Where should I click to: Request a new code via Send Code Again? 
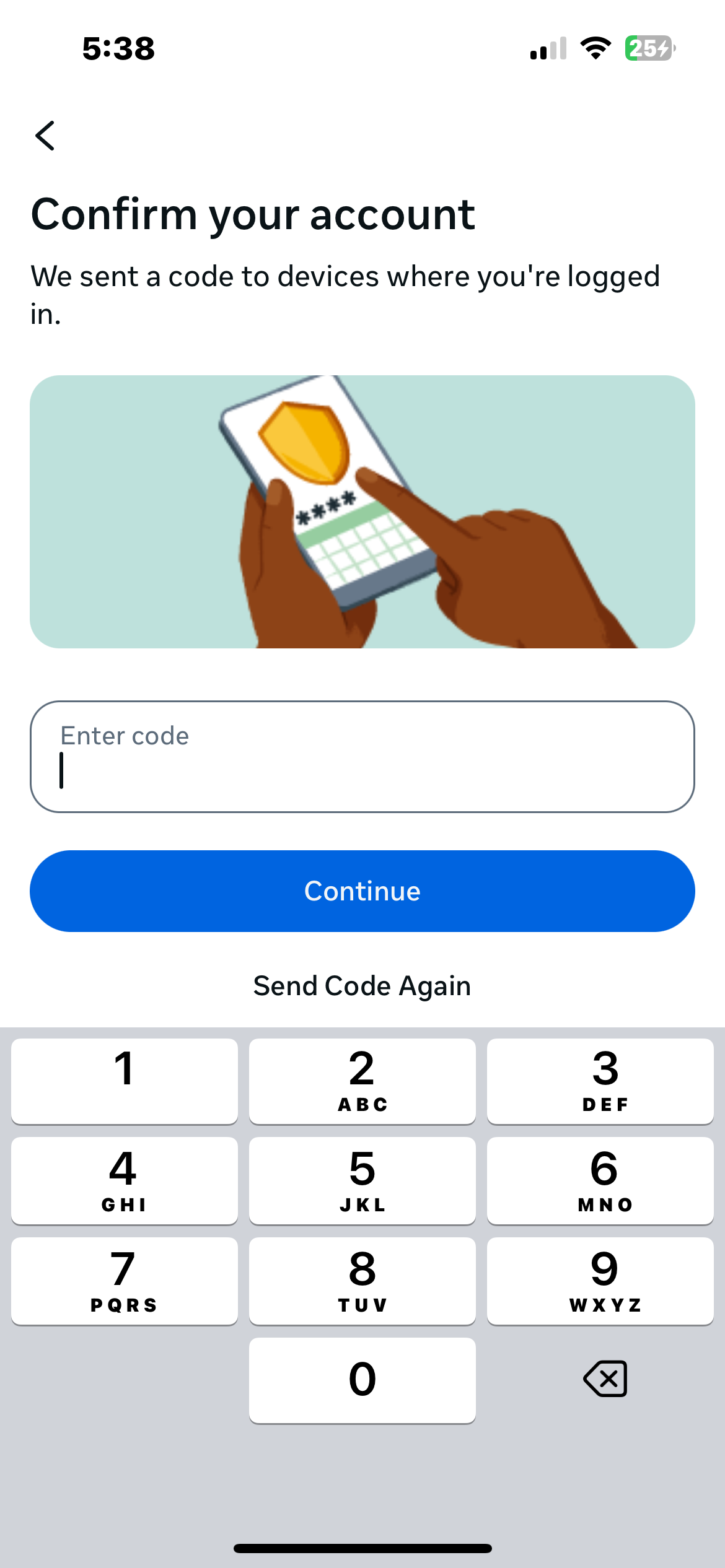pyautogui.click(x=362, y=986)
